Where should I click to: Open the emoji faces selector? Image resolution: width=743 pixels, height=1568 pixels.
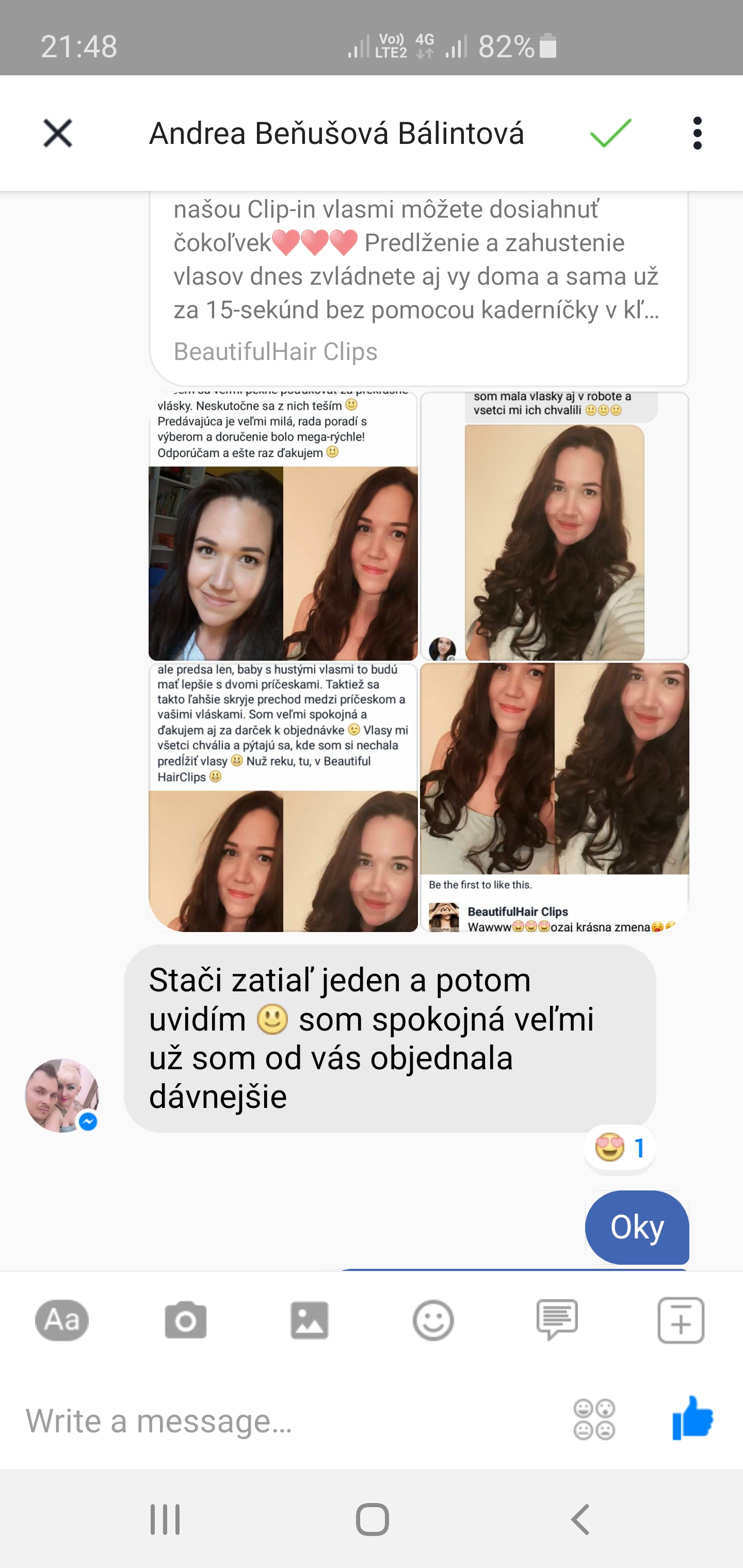pos(594,1419)
